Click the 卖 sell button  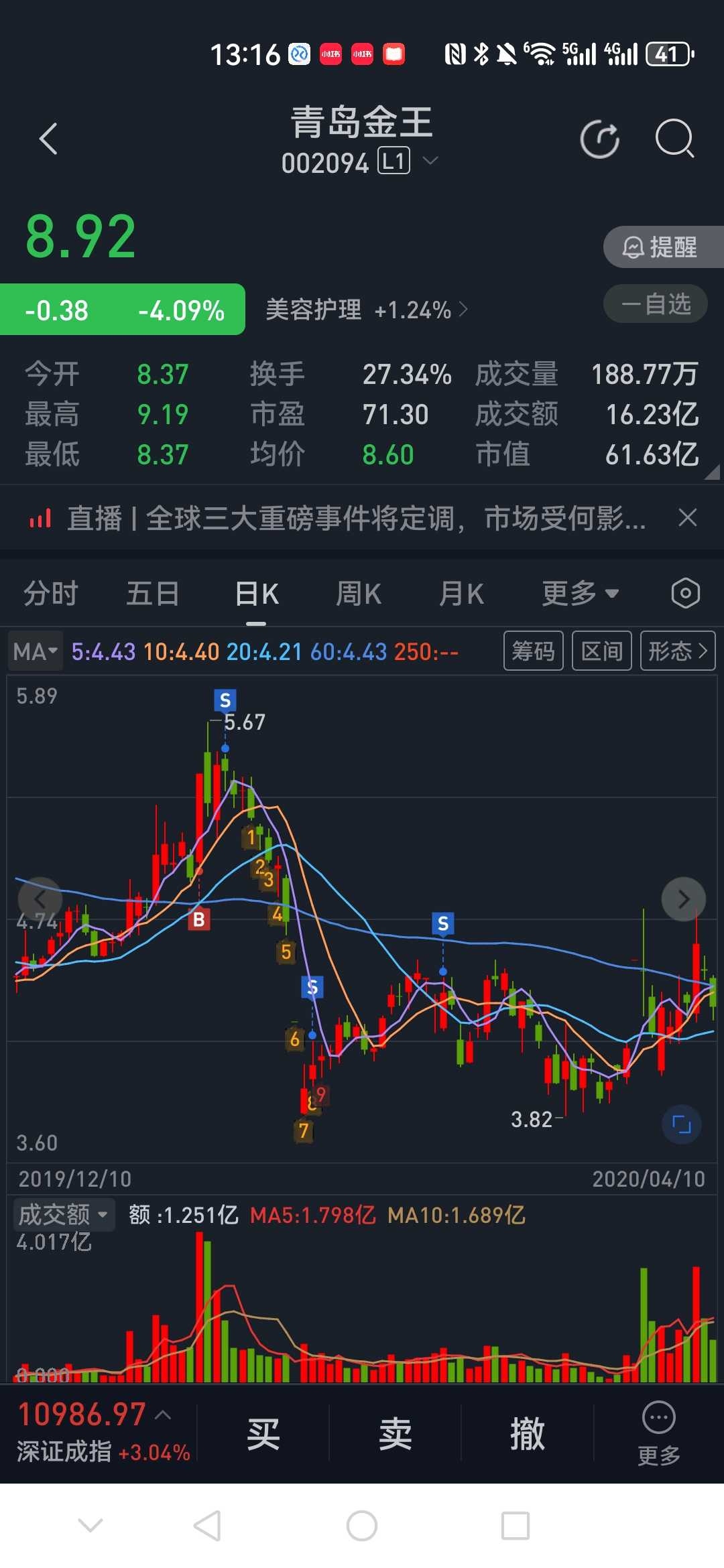coord(395,1431)
